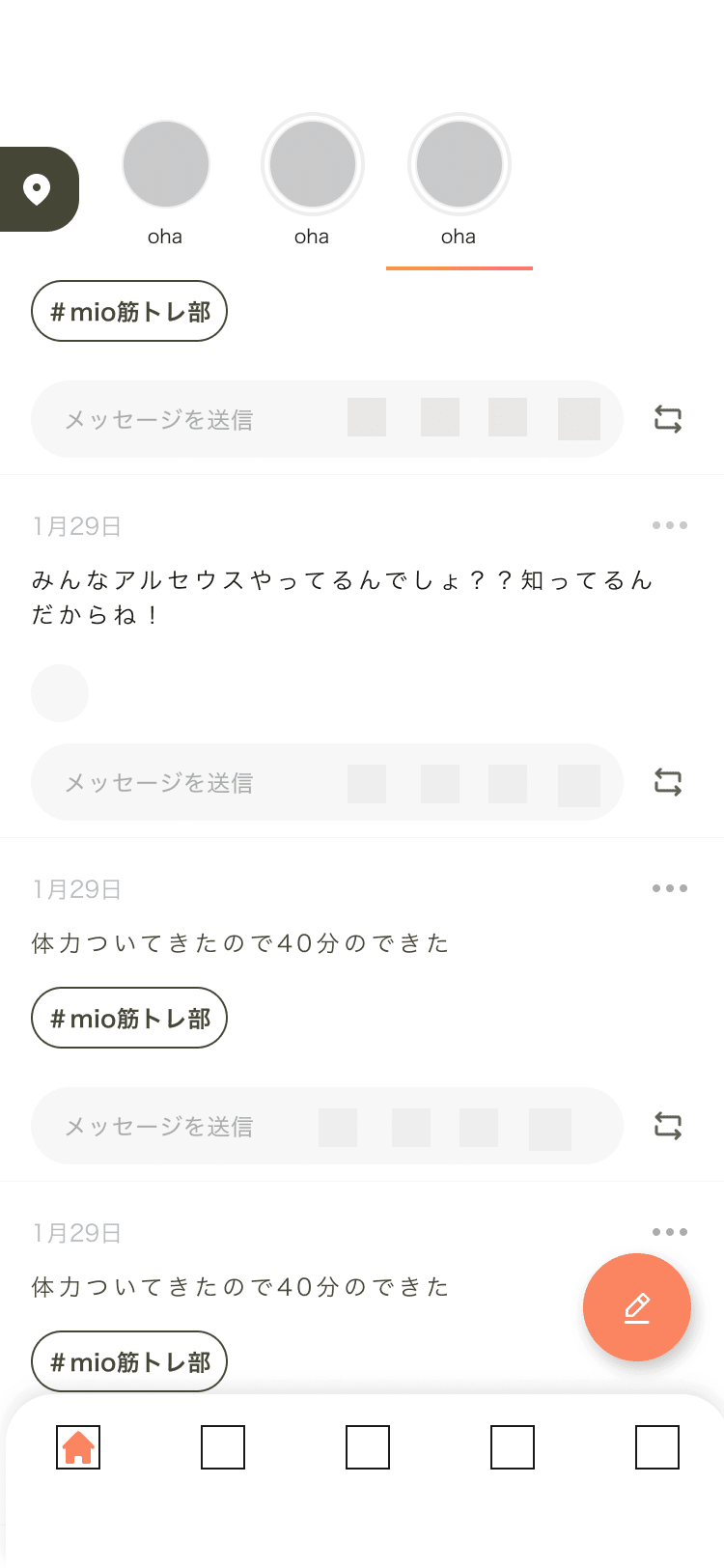Go to the Home tab
Image resolution: width=724 pixels, height=1568 pixels.
pyautogui.click(x=78, y=1447)
